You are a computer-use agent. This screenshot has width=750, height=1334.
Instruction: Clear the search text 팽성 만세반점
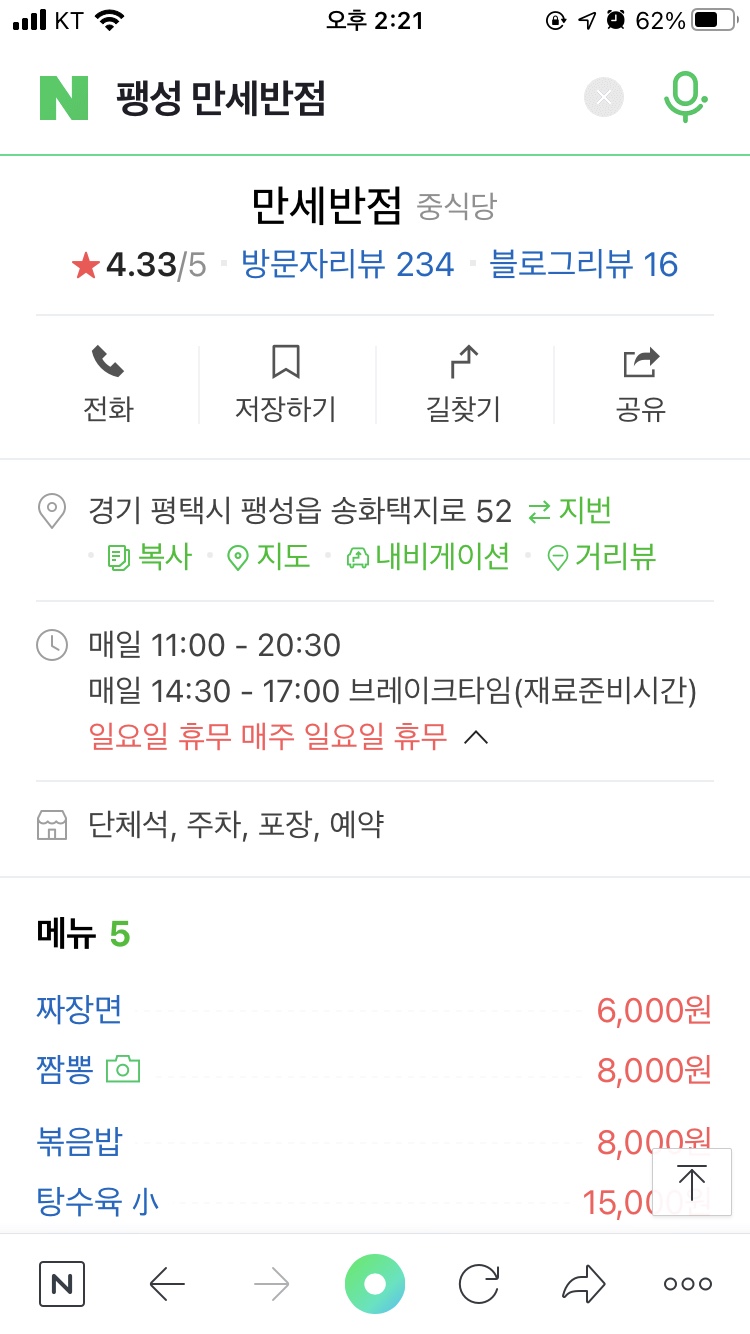(x=603, y=97)
